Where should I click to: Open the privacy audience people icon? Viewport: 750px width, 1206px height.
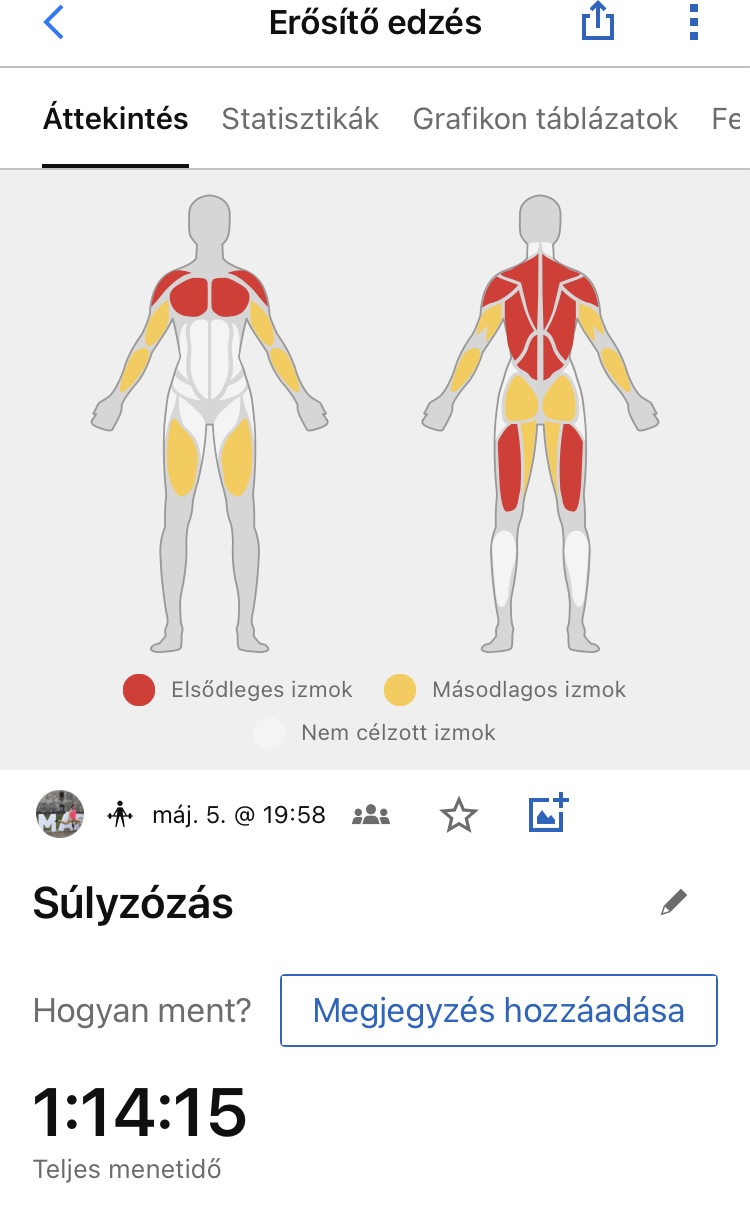pyautogui.click(x=371, y=815)
